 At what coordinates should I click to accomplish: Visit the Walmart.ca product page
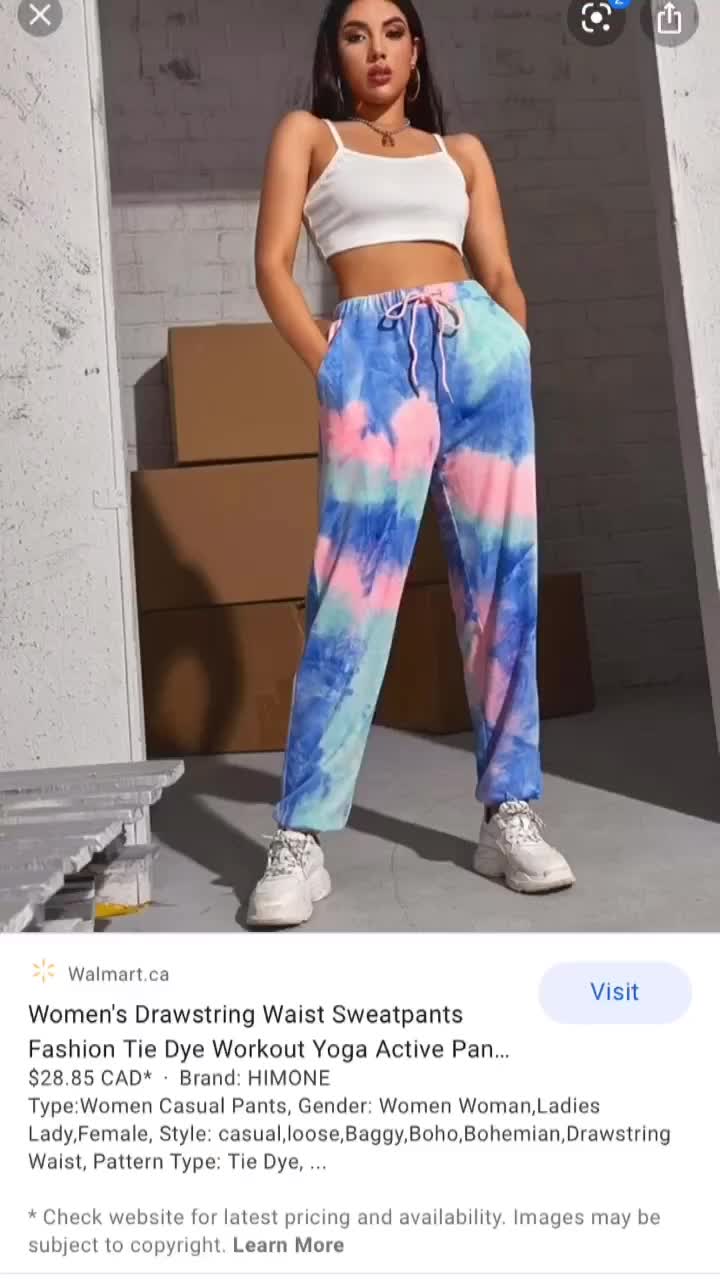[x=614, y=992]
